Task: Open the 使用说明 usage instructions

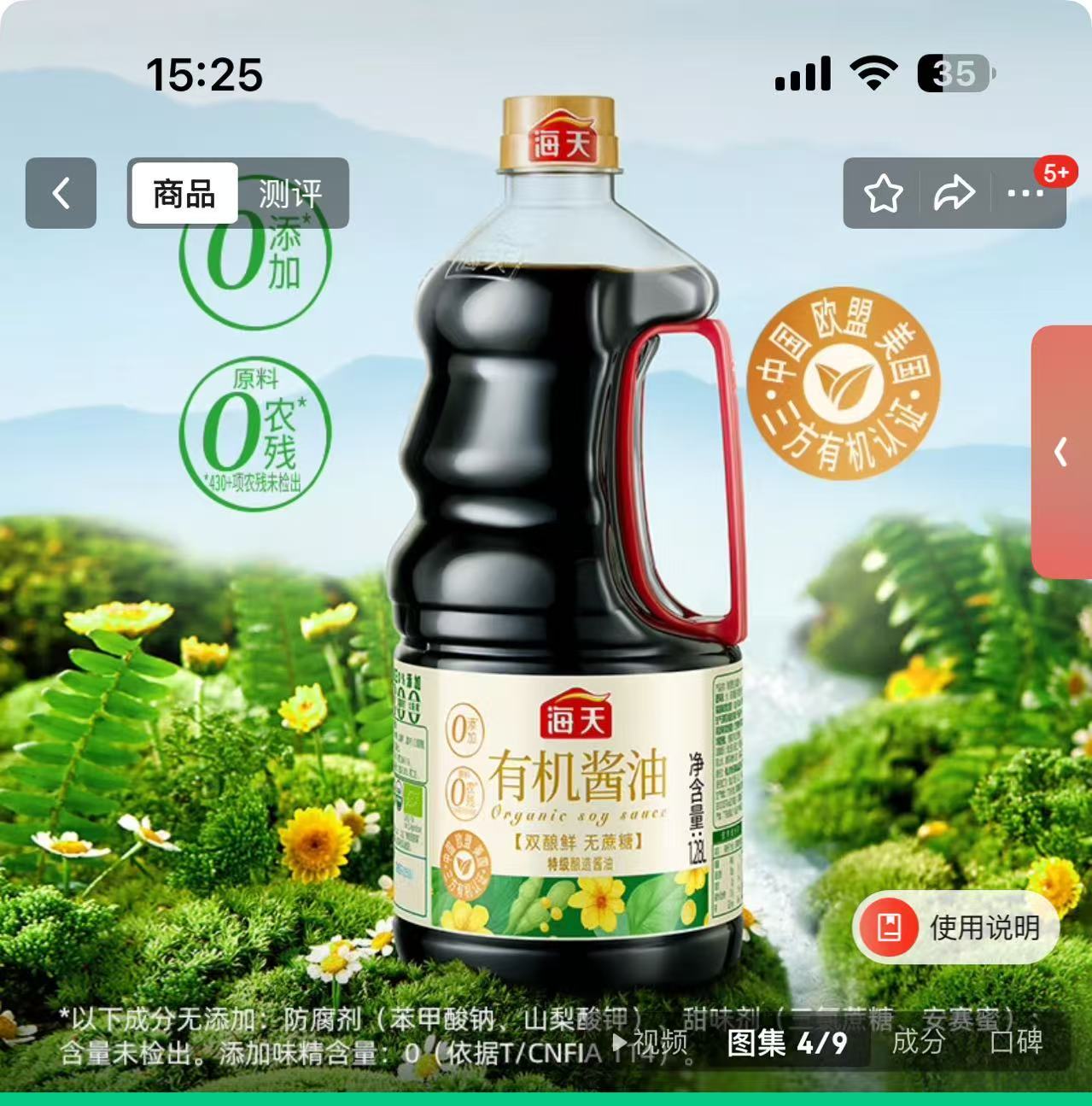Action: pos(956,928)
